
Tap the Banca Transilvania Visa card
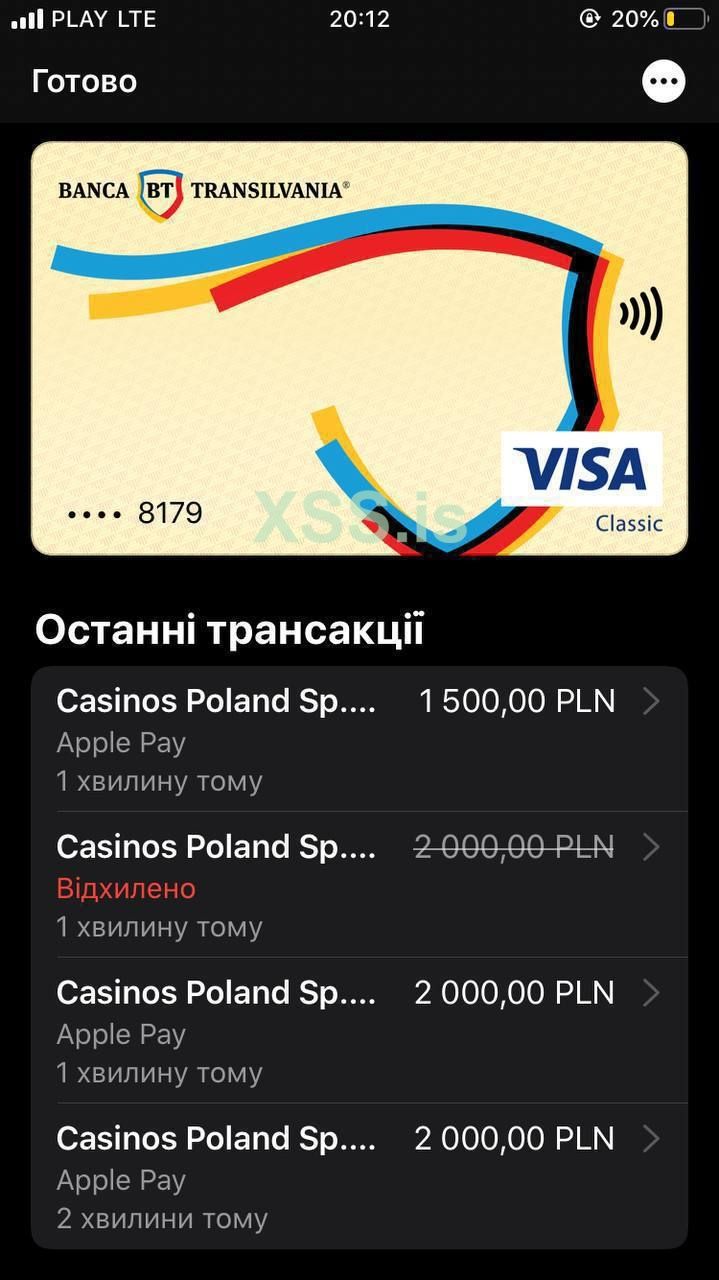coord(359,348)
